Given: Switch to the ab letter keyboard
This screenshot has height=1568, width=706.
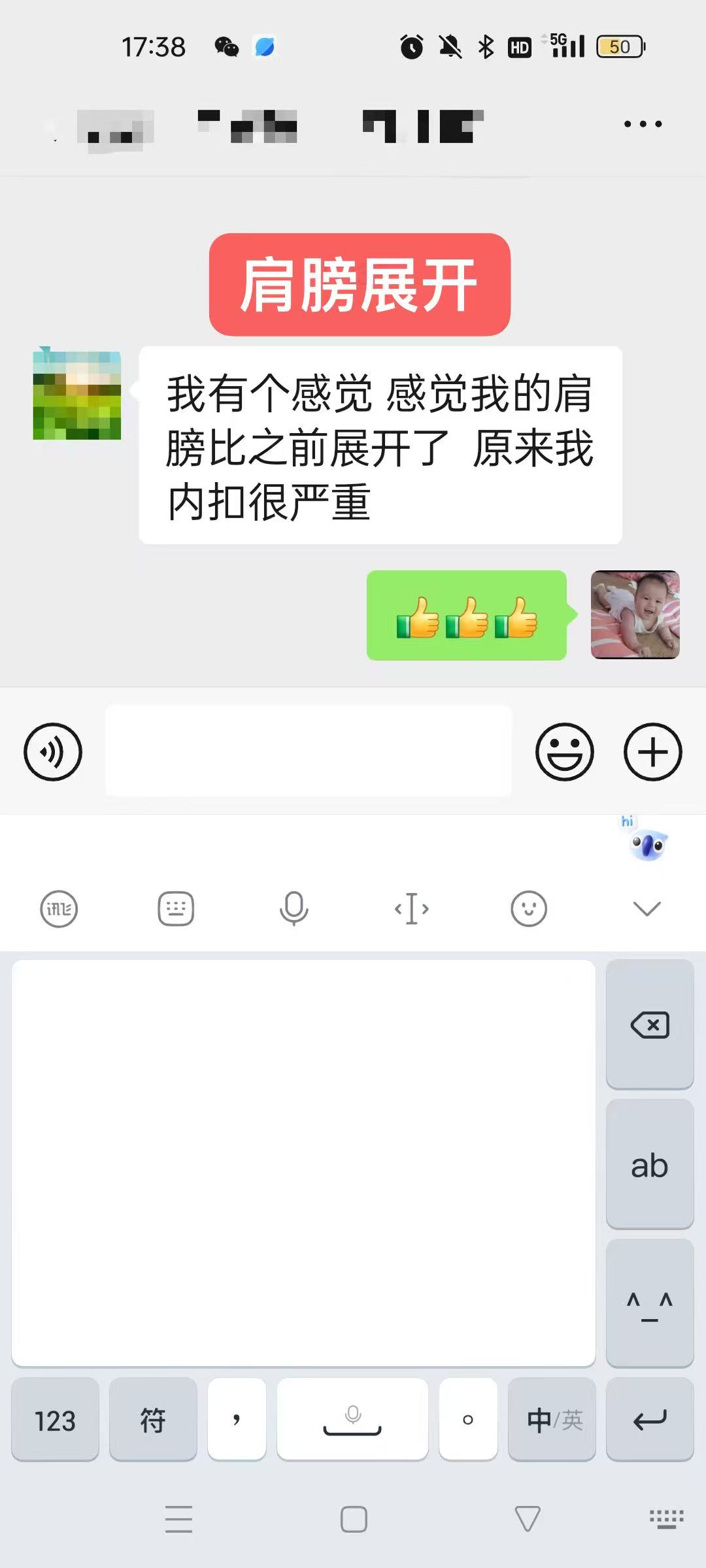Looking at the screenshot, I should (x=650, y=1164).
